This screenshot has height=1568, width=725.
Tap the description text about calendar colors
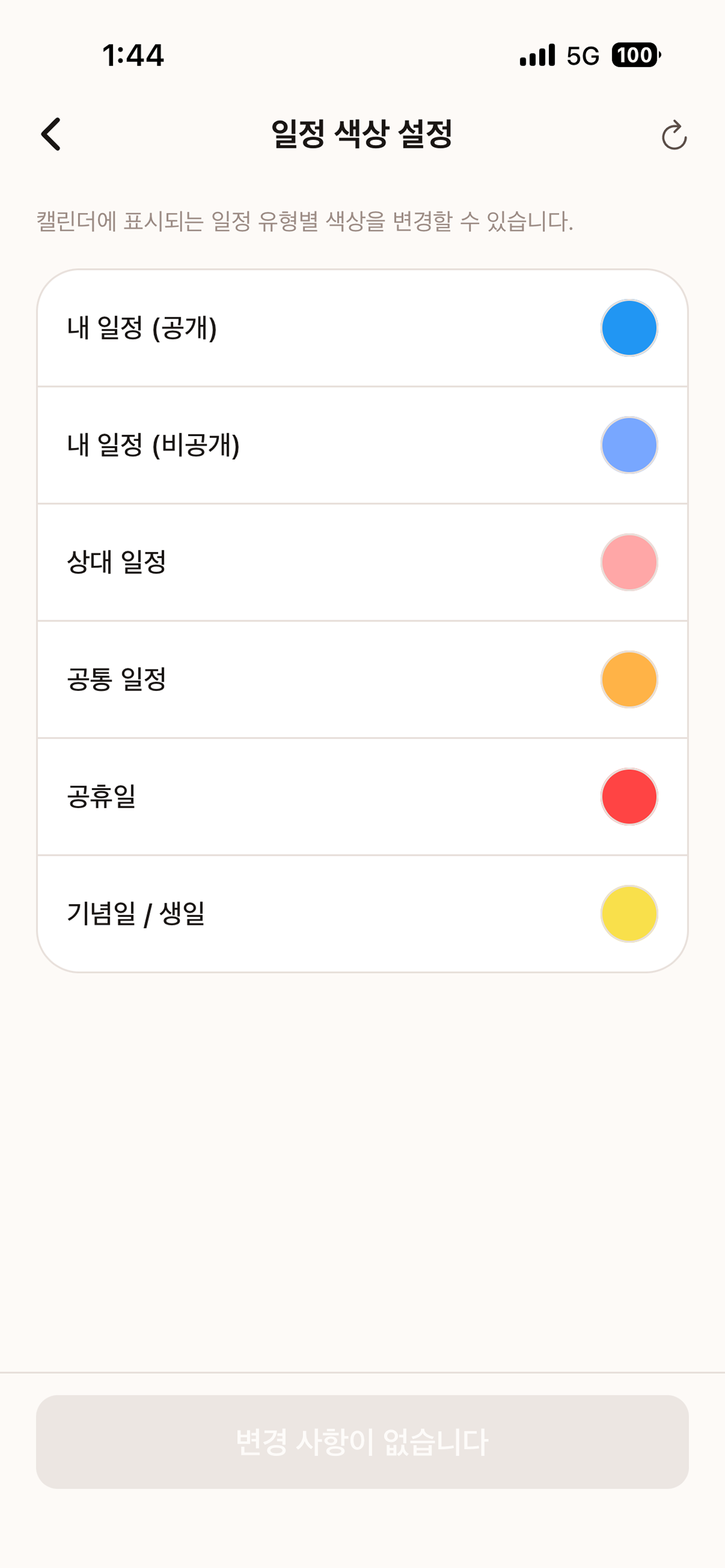(x=304, y=222)
